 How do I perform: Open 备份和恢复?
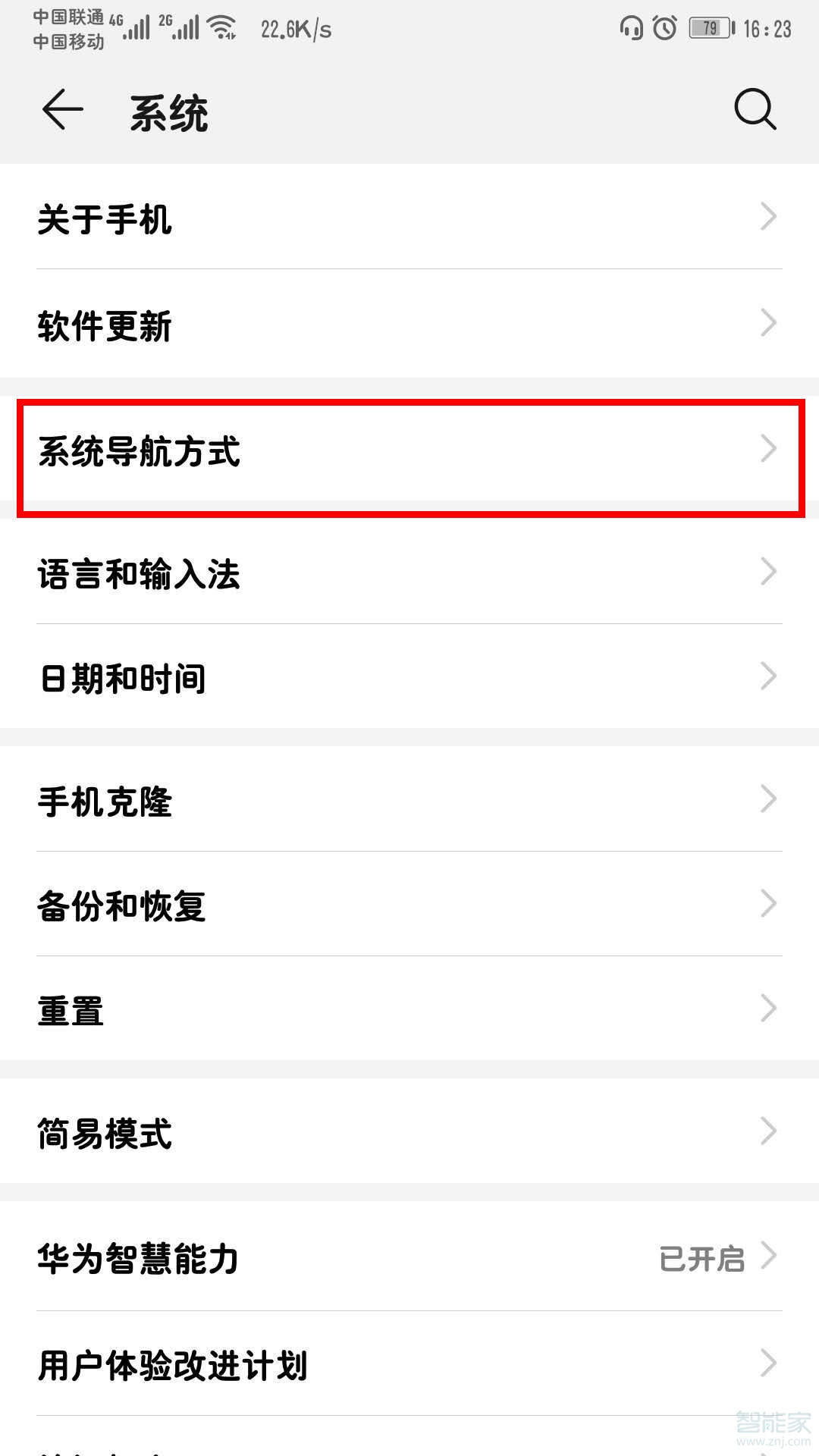point(409,905)
